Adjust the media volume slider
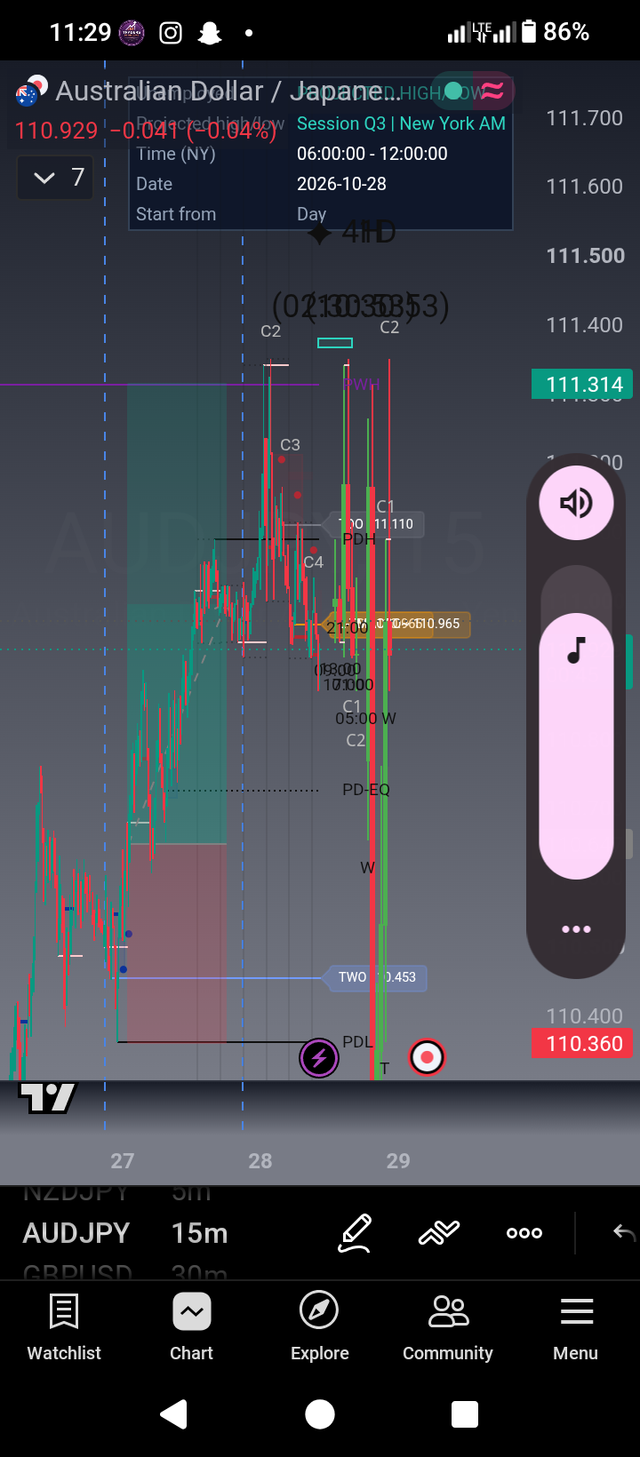 [576, 722]
